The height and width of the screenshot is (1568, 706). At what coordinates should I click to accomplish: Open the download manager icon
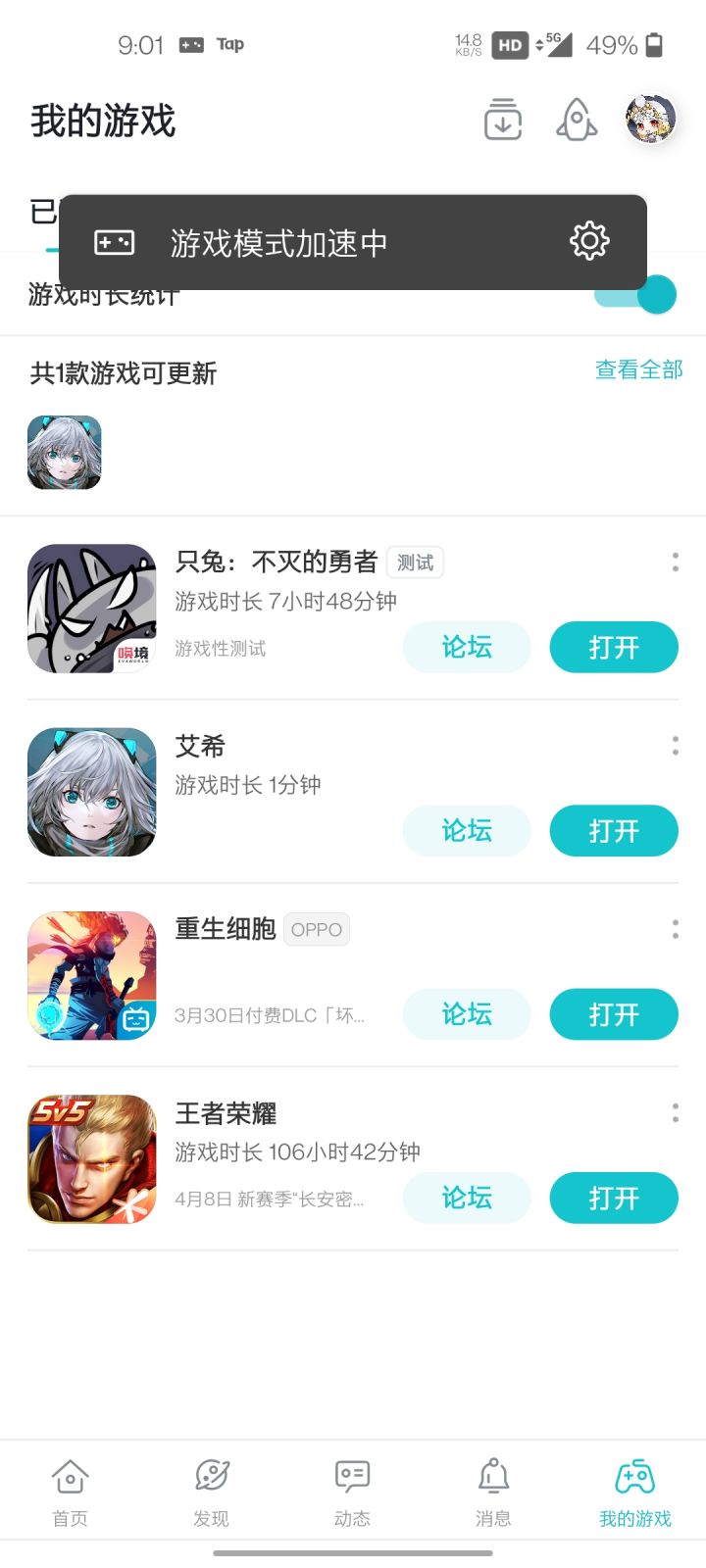tap(501, 121)
